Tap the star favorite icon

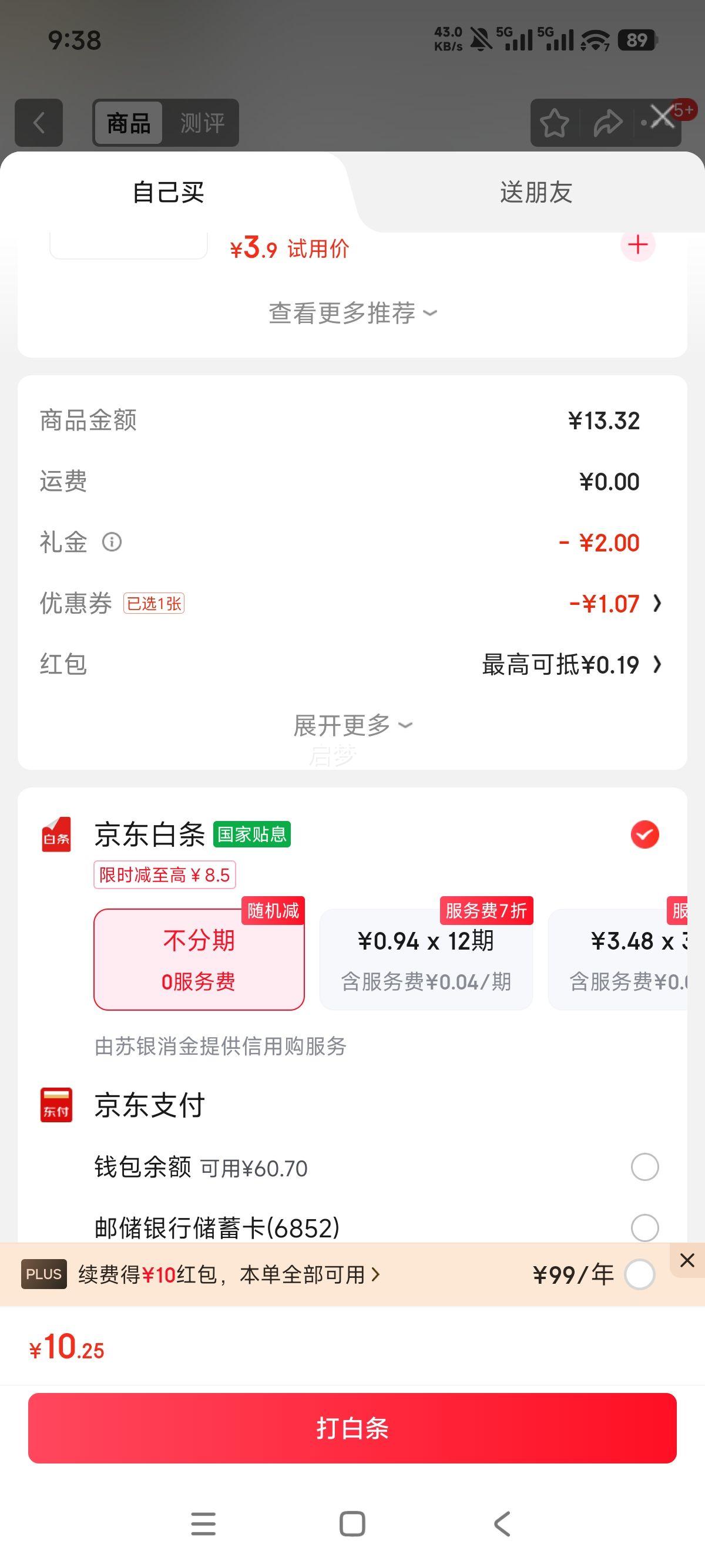pyautogui.click(x=555, y=123)
